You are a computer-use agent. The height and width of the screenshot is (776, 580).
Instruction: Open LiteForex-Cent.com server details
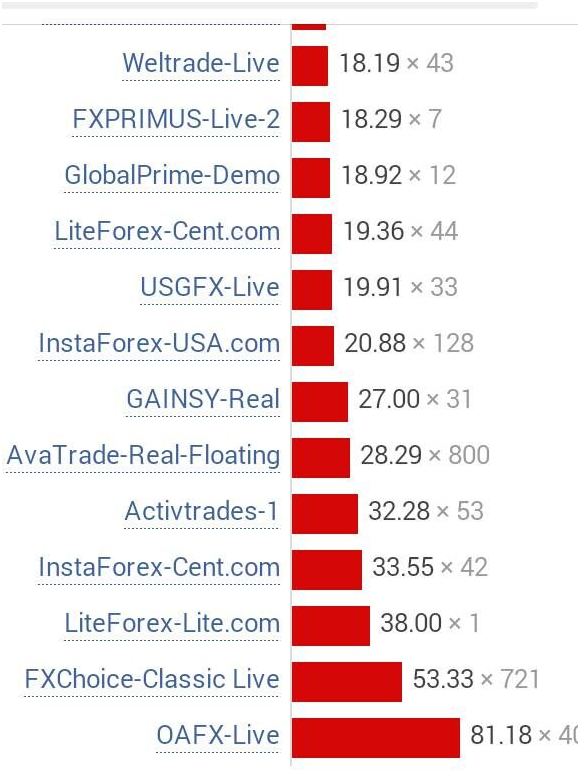pos(167,232)
